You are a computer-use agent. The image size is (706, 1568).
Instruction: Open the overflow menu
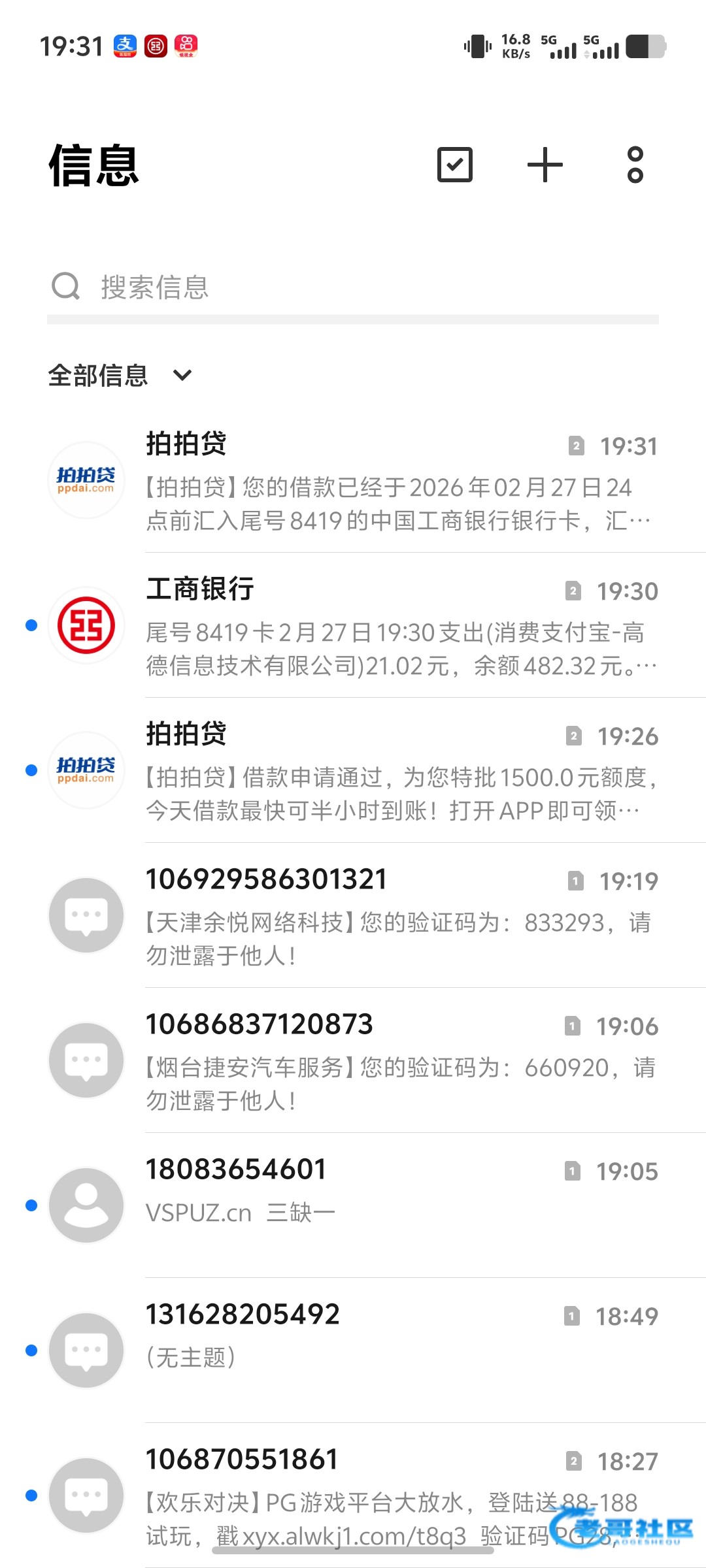[x=635, y=165]
